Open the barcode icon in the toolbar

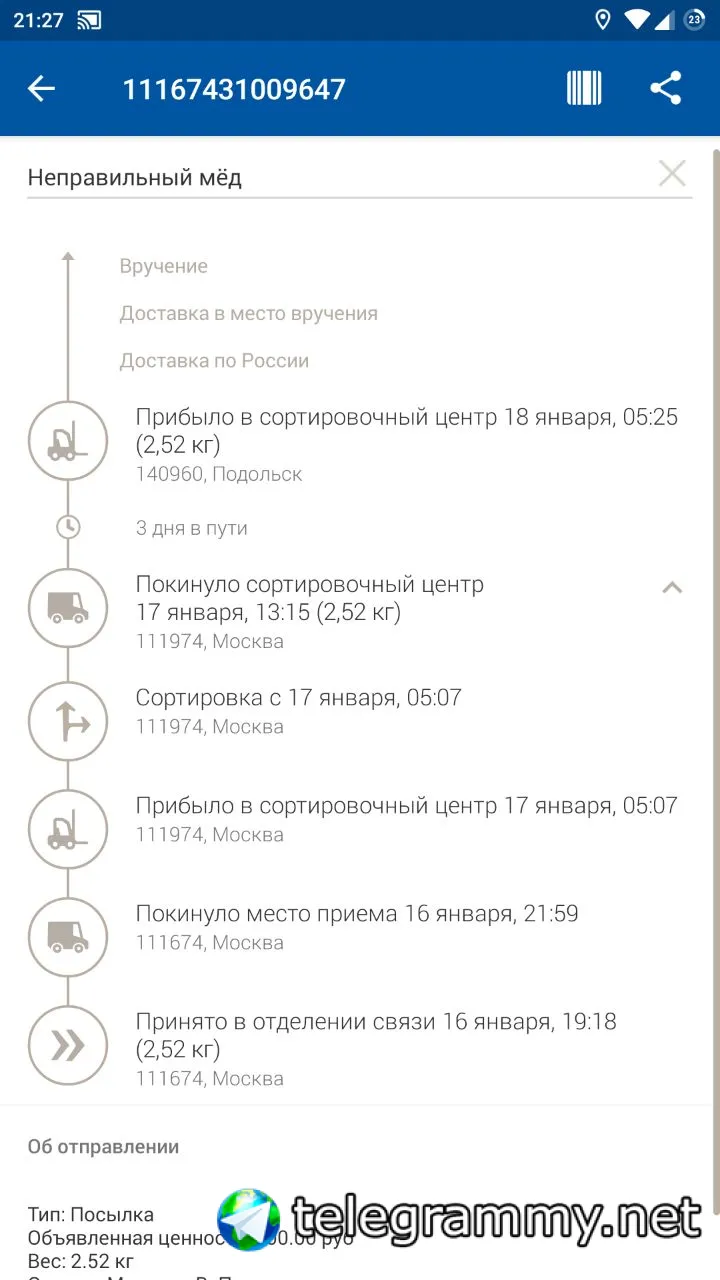tap(584, 88)
